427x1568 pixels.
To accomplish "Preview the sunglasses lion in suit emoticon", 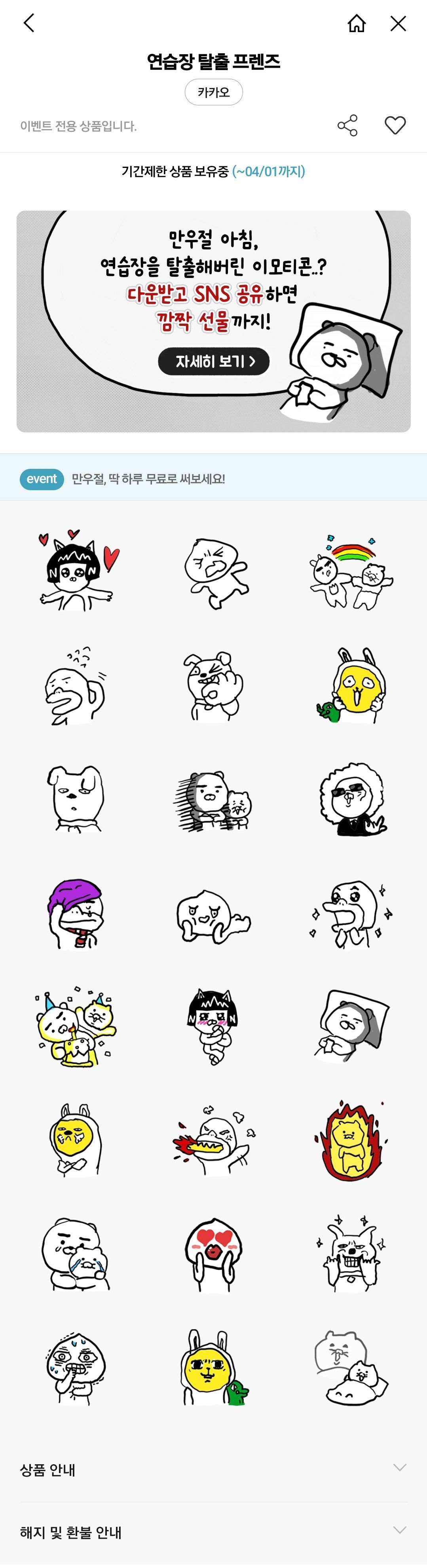I will [x=351, y=799].
